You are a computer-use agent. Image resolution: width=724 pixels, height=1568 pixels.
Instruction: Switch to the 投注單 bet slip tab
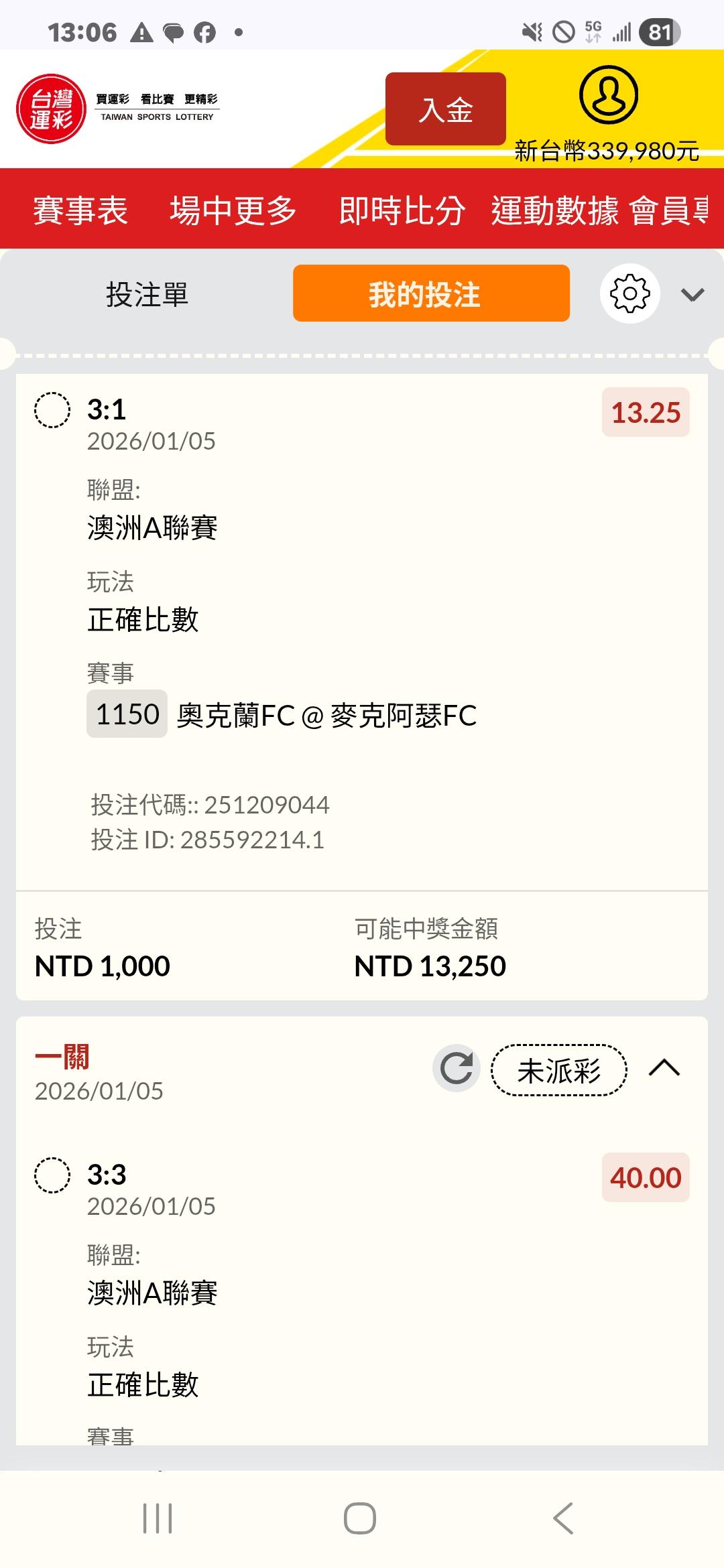coord(147,294)
